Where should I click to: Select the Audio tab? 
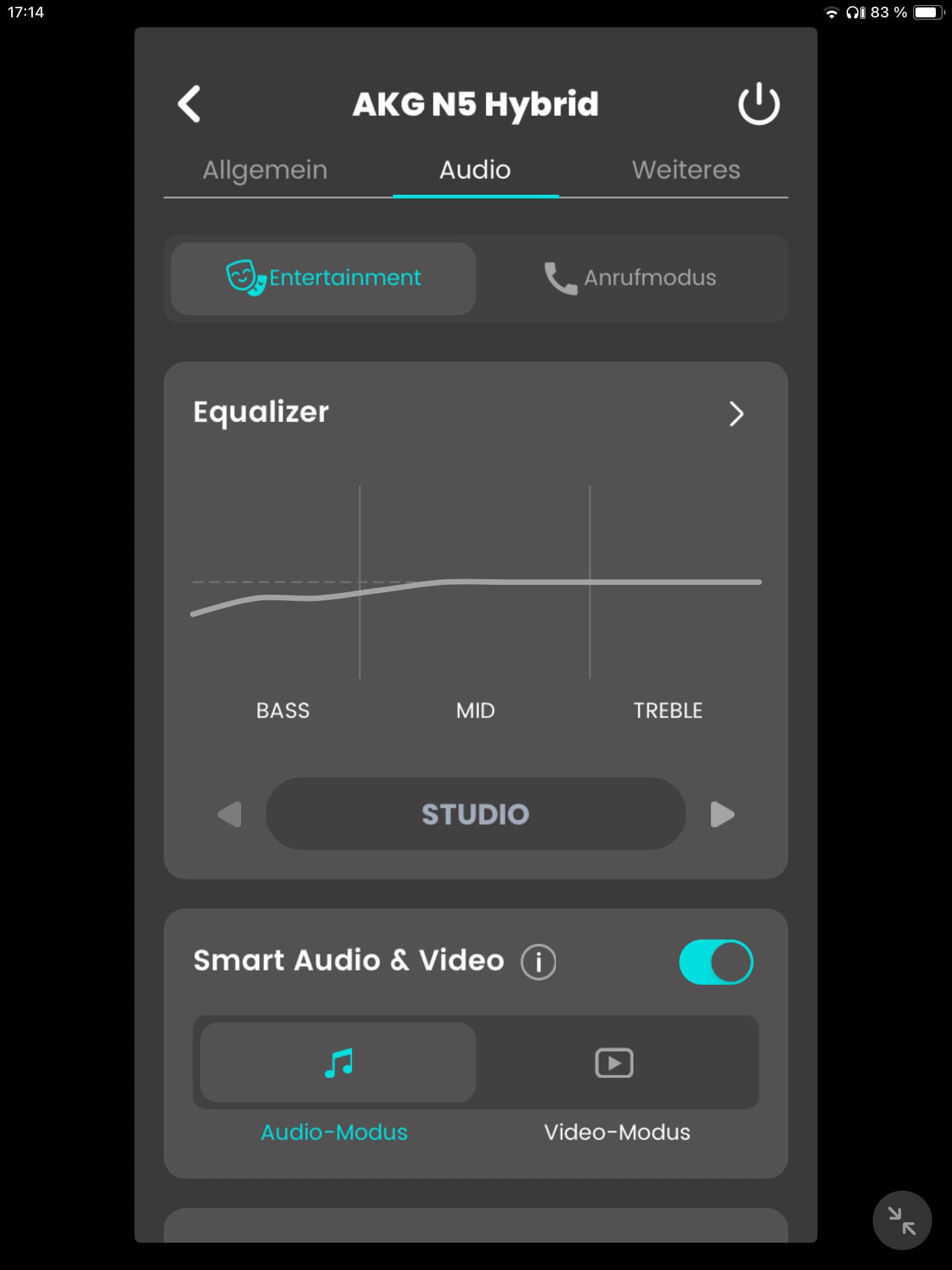(475, 170)
